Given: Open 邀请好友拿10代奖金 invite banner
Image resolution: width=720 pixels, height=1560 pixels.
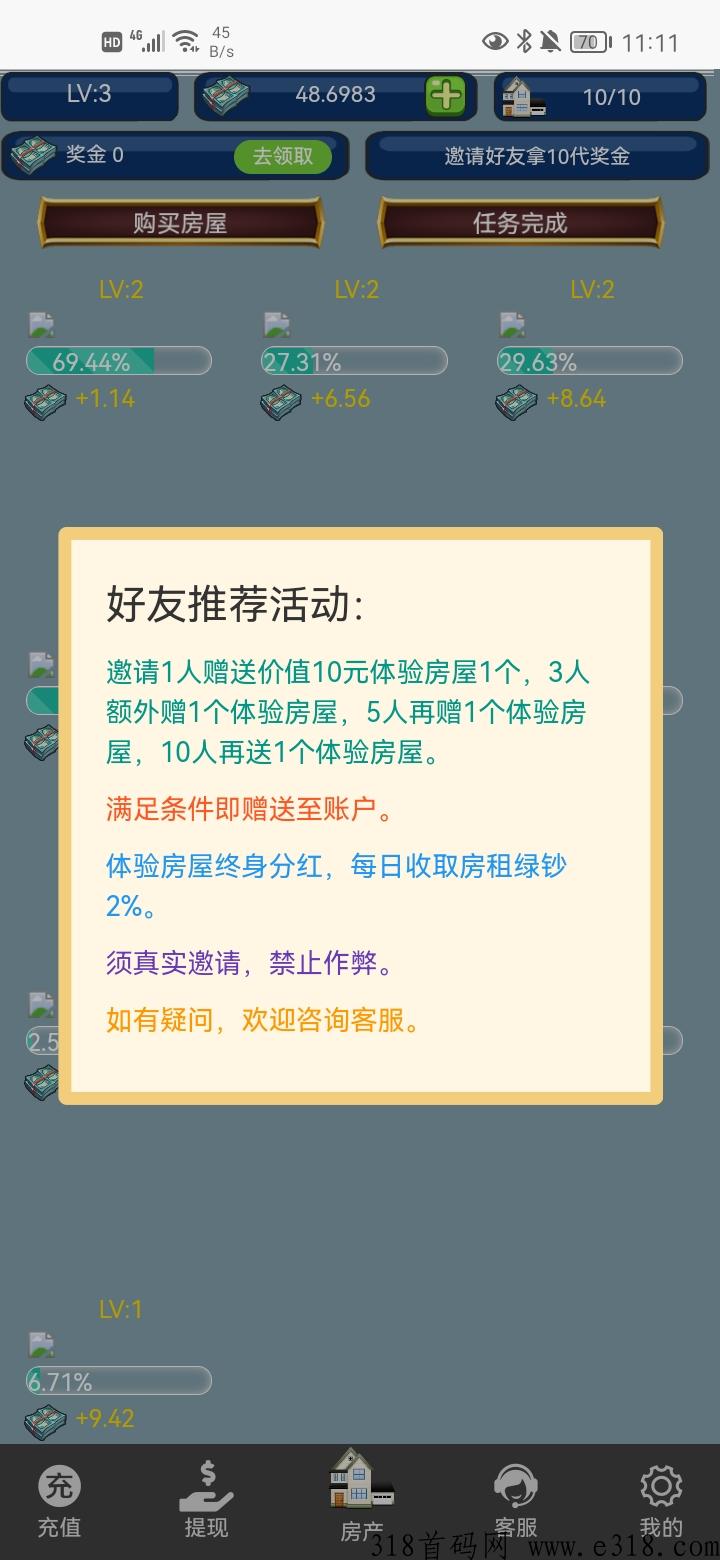Looking at the screenshot, I should click(537, 156).
